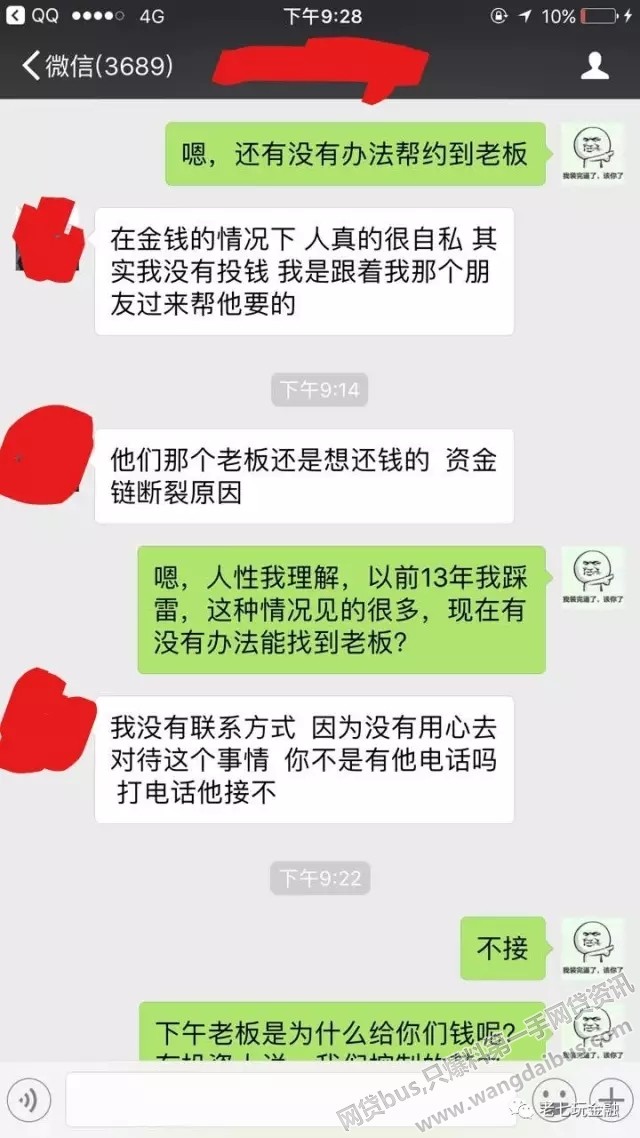Switch to voice message input

[29, 1100]
